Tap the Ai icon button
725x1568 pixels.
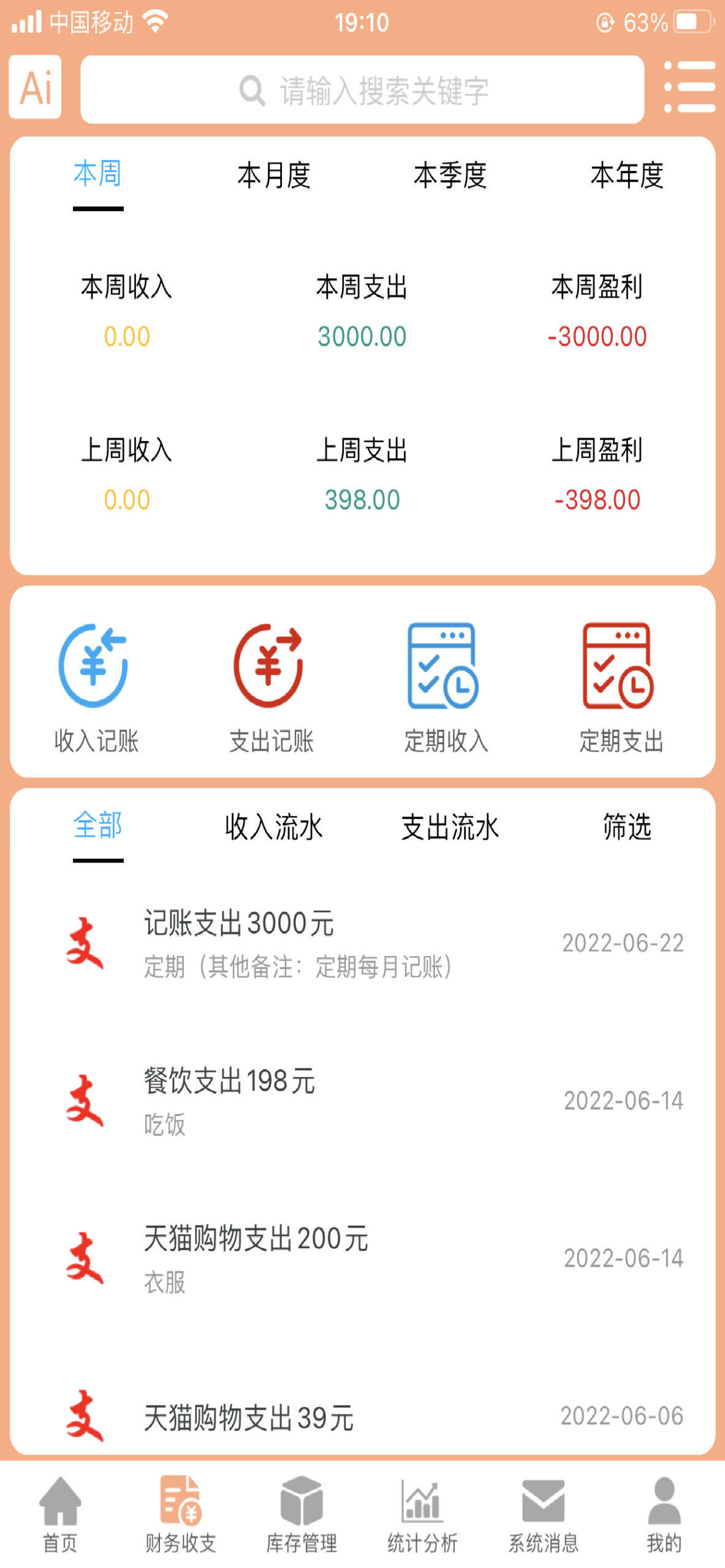[35, 87]
